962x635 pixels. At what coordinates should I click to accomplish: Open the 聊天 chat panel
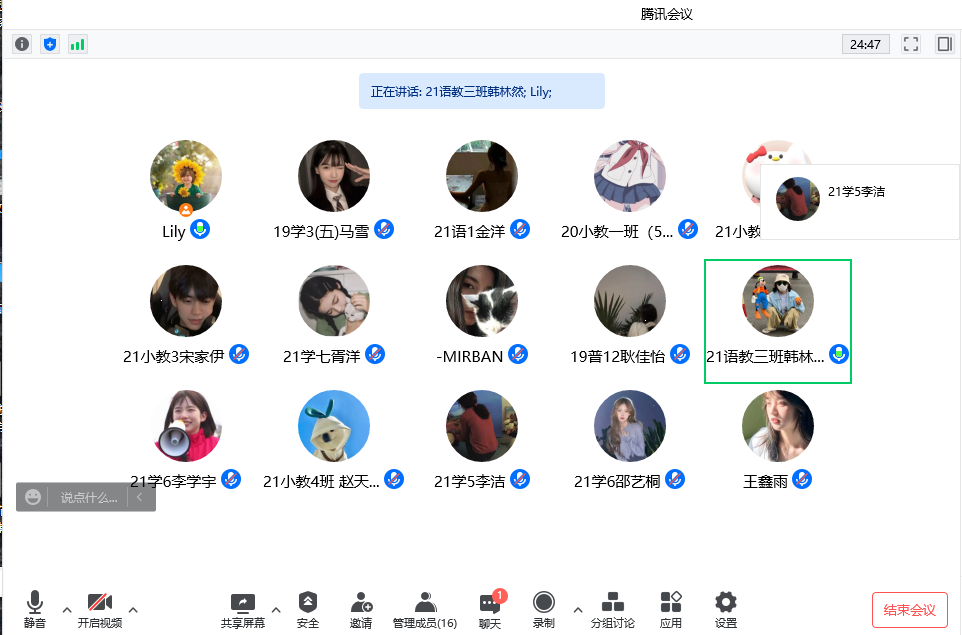point(489,608)
